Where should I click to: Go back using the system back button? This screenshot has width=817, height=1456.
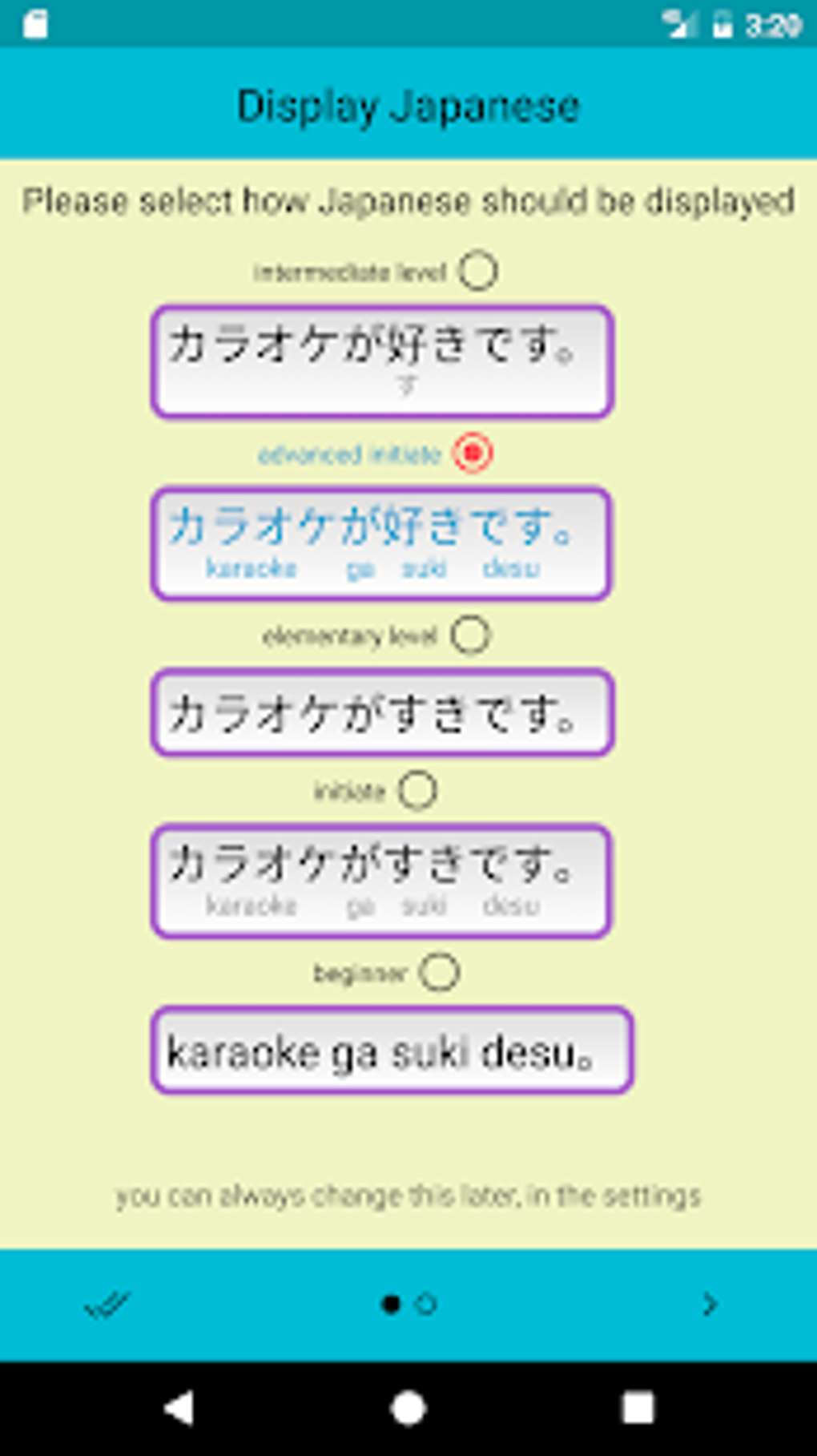(x=179, y=1408)
